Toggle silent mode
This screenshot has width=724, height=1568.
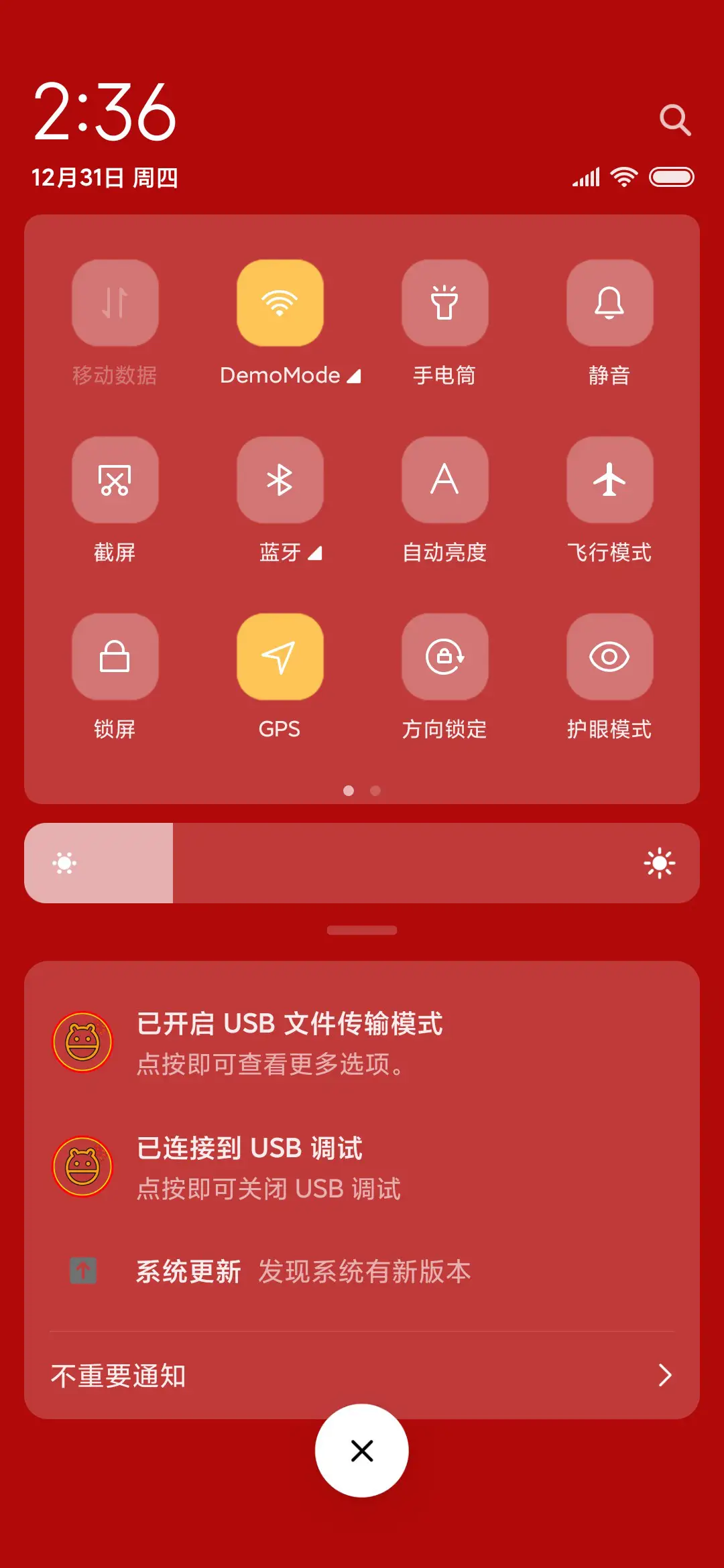coord(609,303)
